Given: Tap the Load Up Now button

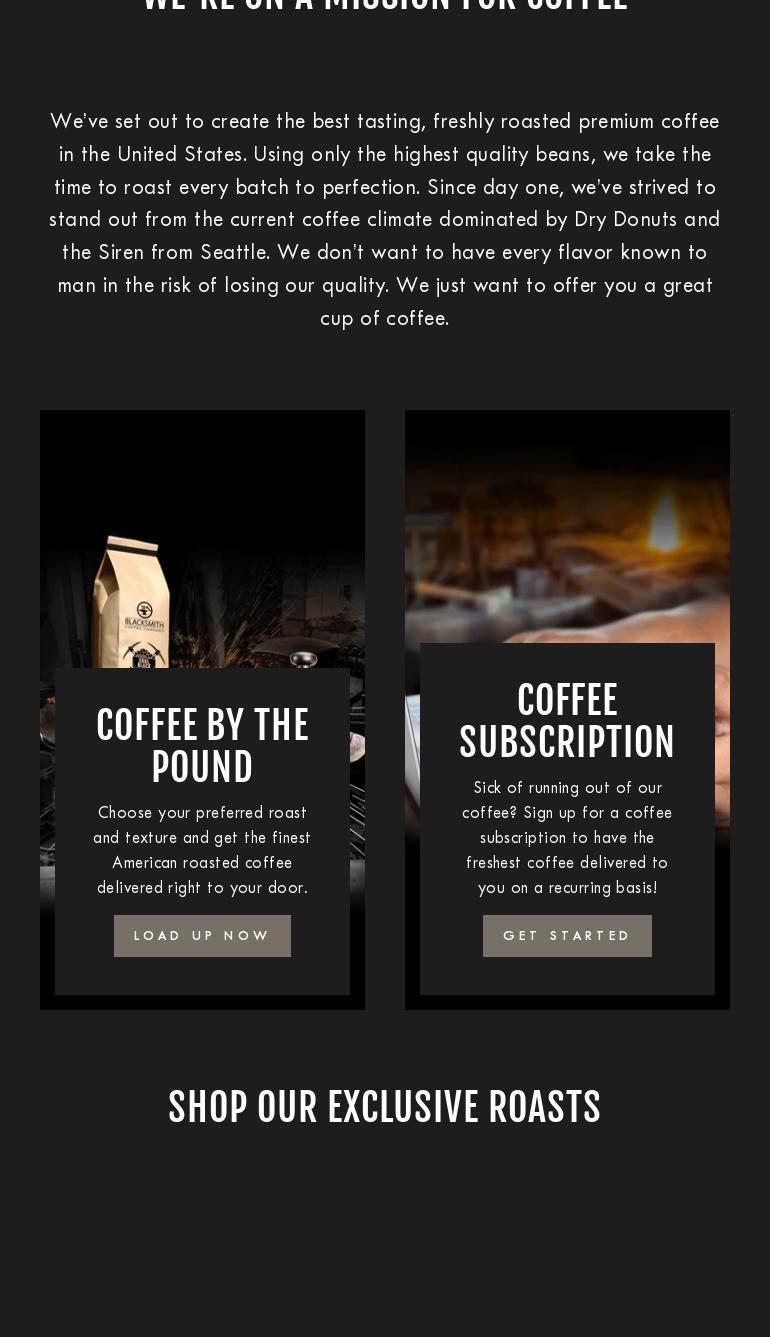Looking at the screenshot, I should (x=202, y=936).
